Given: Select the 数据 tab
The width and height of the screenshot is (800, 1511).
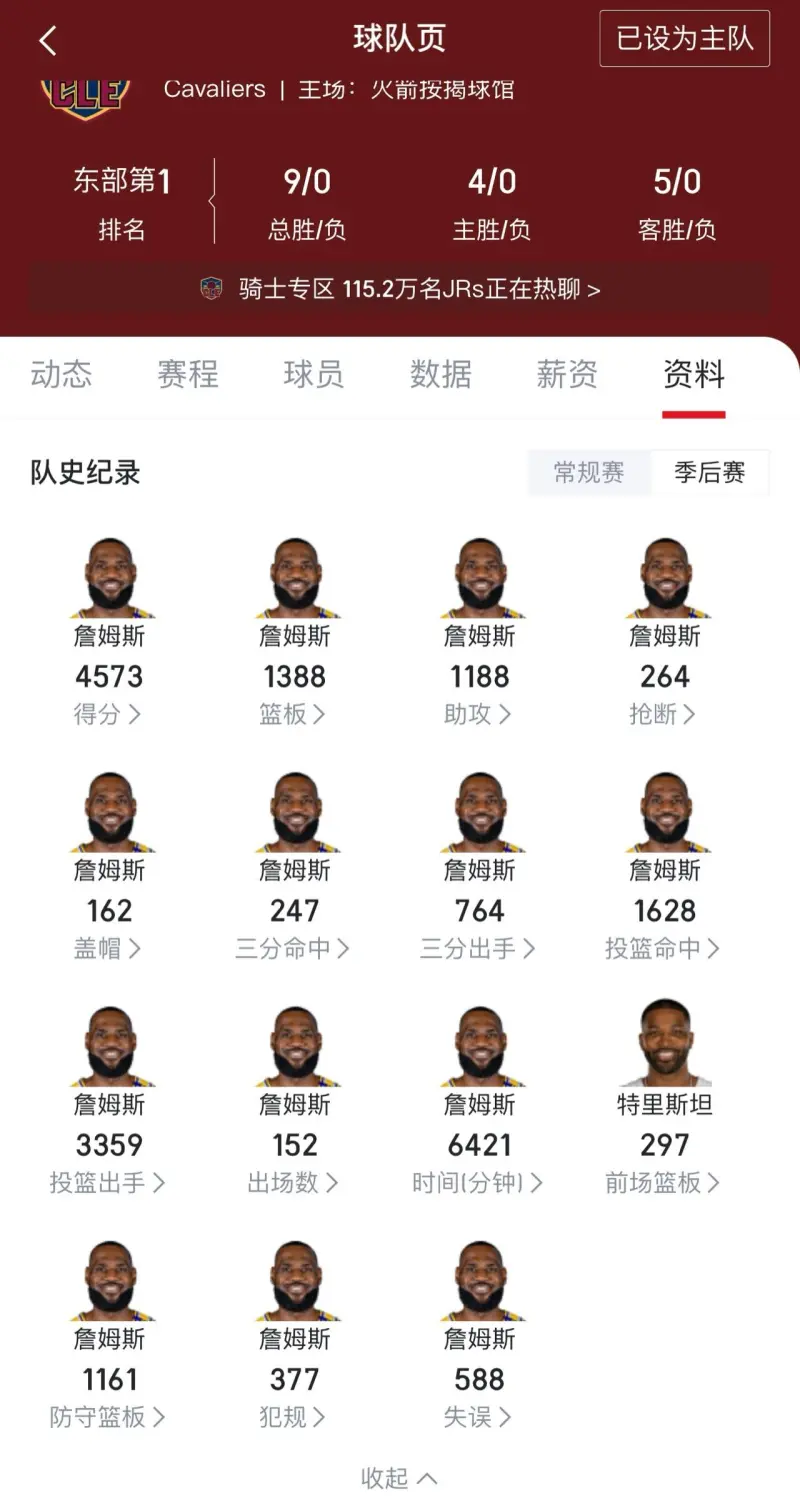Looking at the screenshot, I should 440,374.
